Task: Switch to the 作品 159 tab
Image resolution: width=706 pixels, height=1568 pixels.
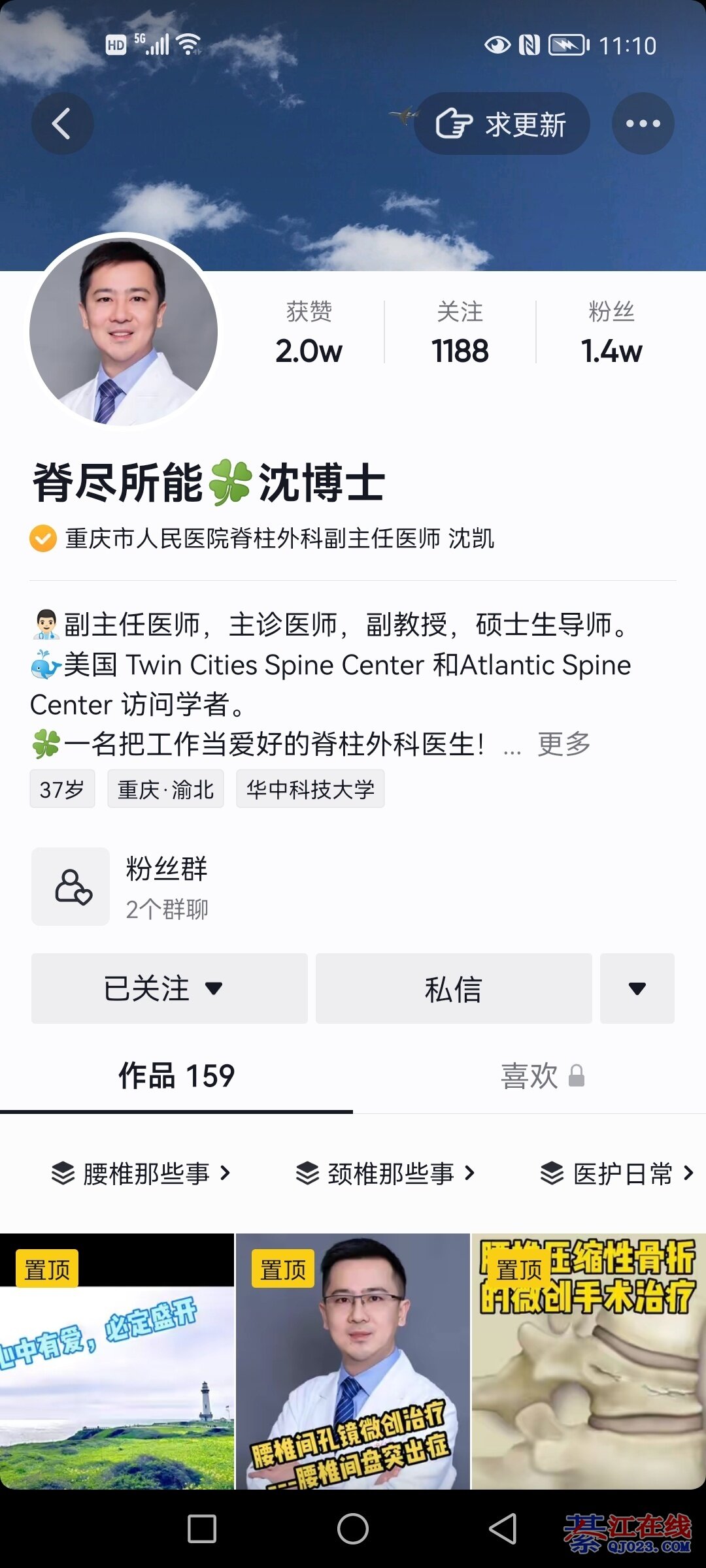Action: tap(176, 1075)
